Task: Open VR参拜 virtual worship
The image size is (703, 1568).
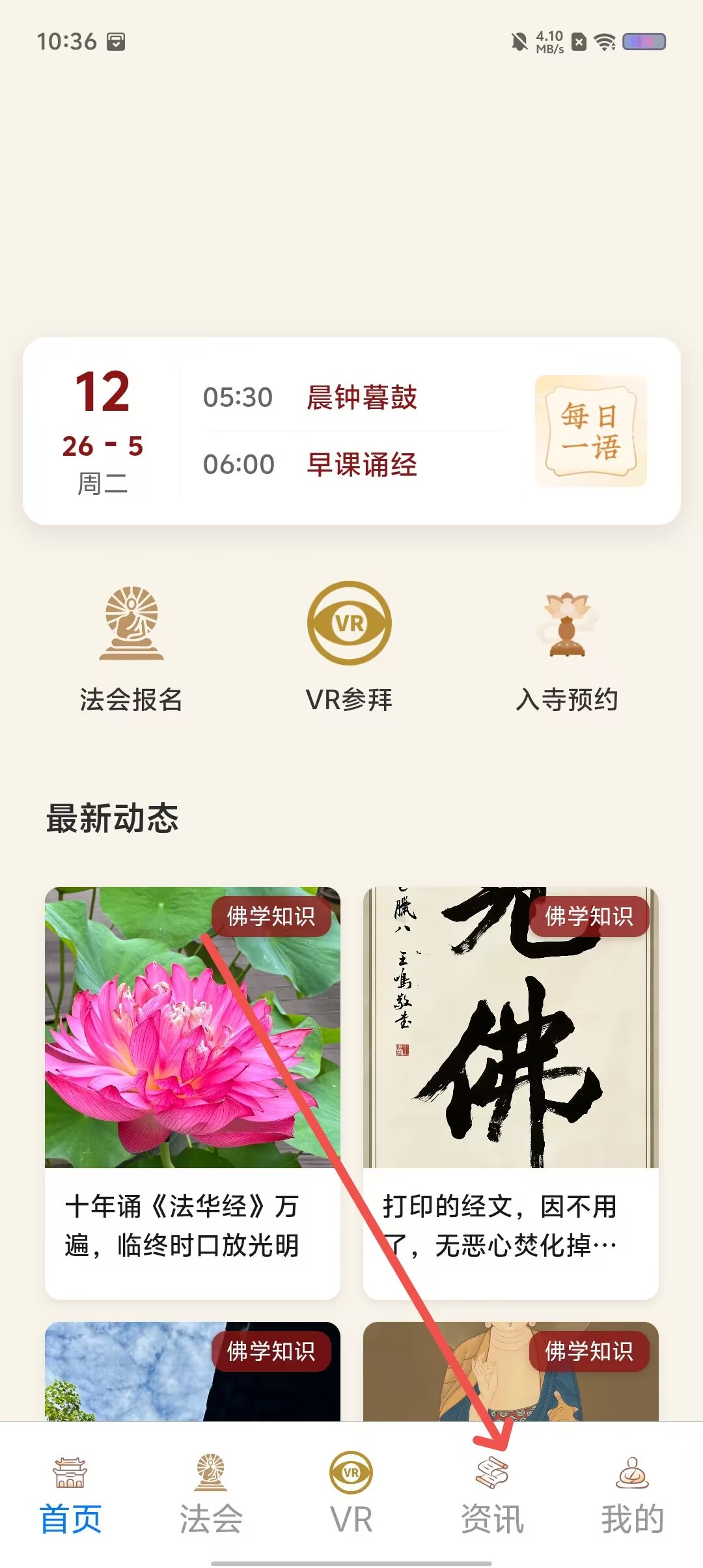Action: click(x=350, y=649)
